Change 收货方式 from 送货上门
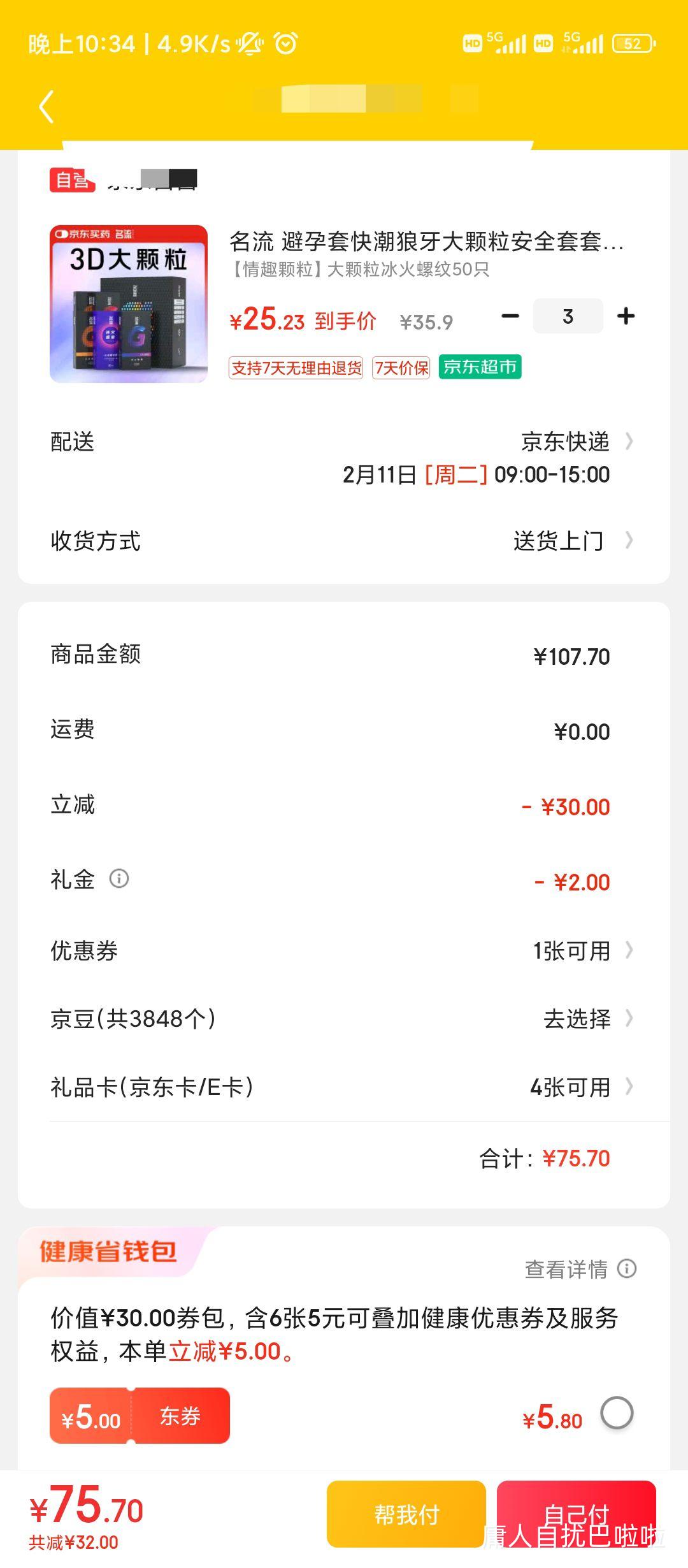The image size is (688, 1568). click(344, 541)
